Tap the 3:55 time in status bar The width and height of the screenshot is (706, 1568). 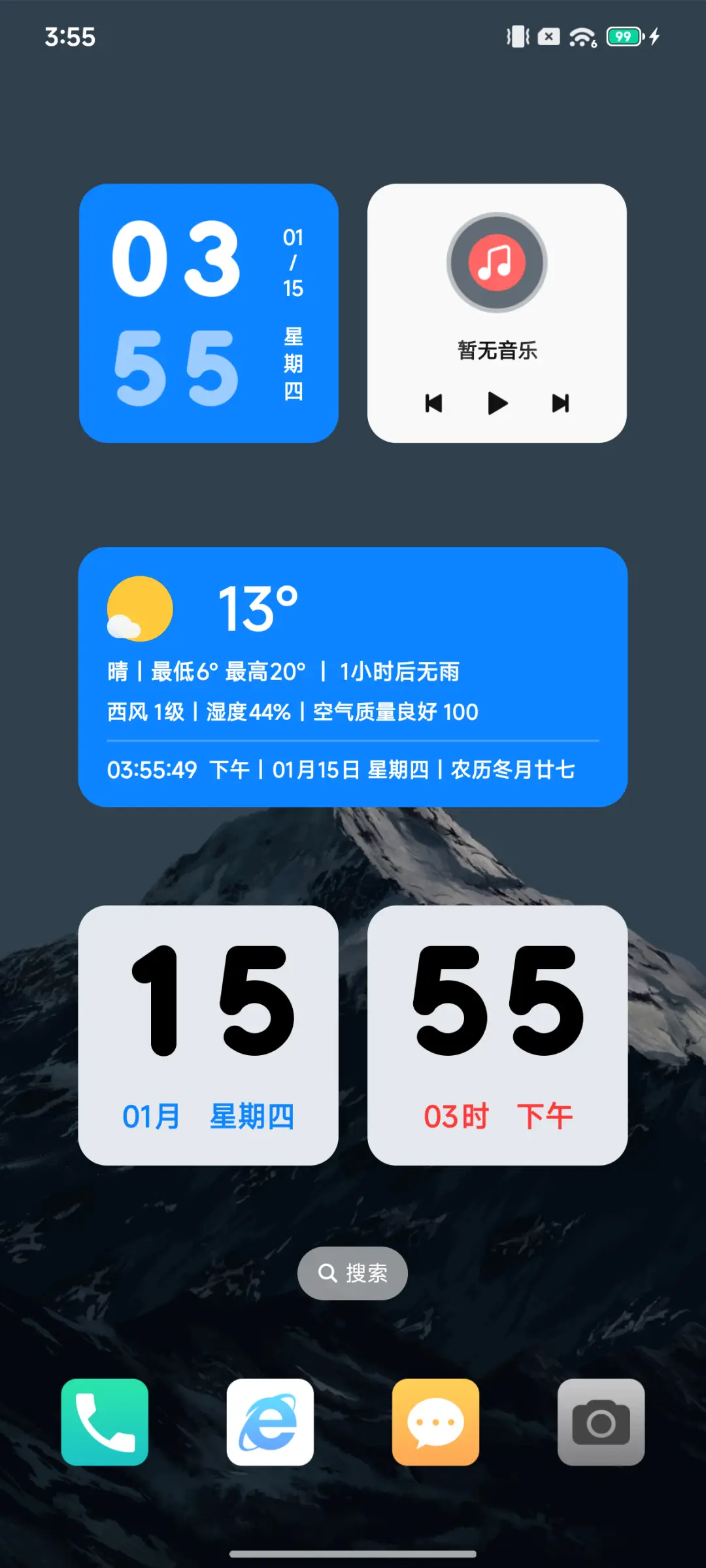(71, 36)
